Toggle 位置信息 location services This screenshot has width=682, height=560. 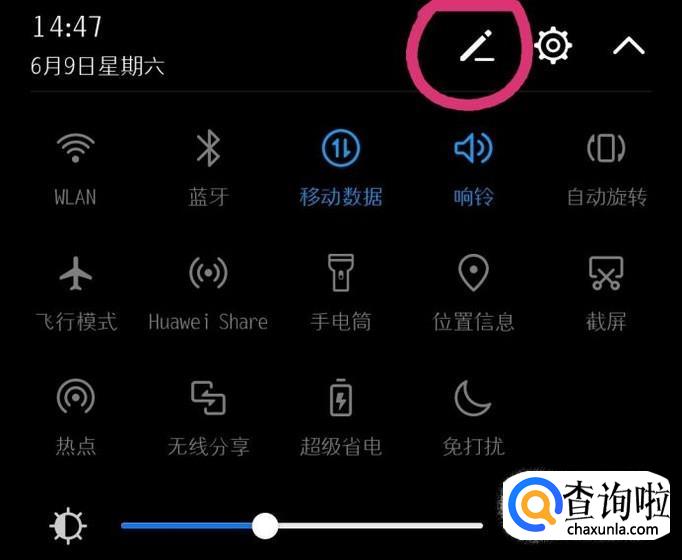click(473, 273)
